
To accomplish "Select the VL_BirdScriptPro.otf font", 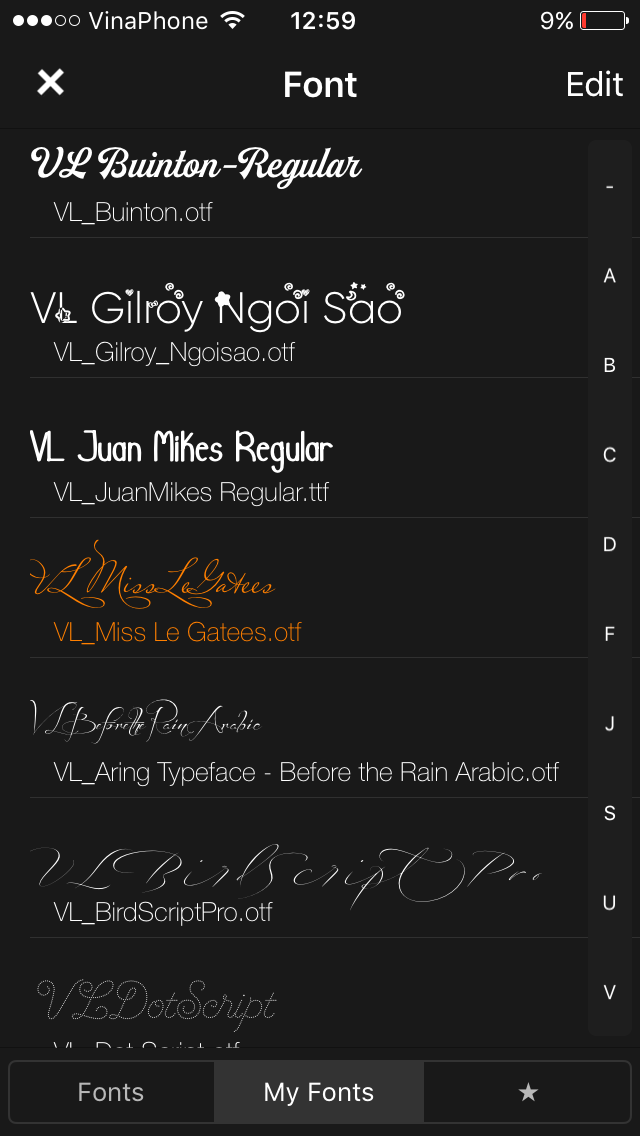I will tap(309, 867).
